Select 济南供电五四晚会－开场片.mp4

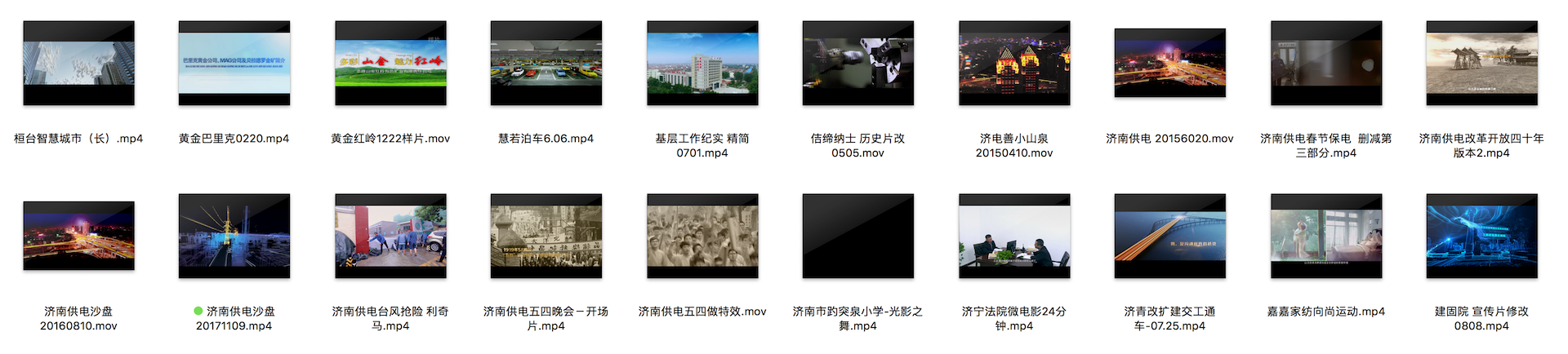[x=546, y=237]
